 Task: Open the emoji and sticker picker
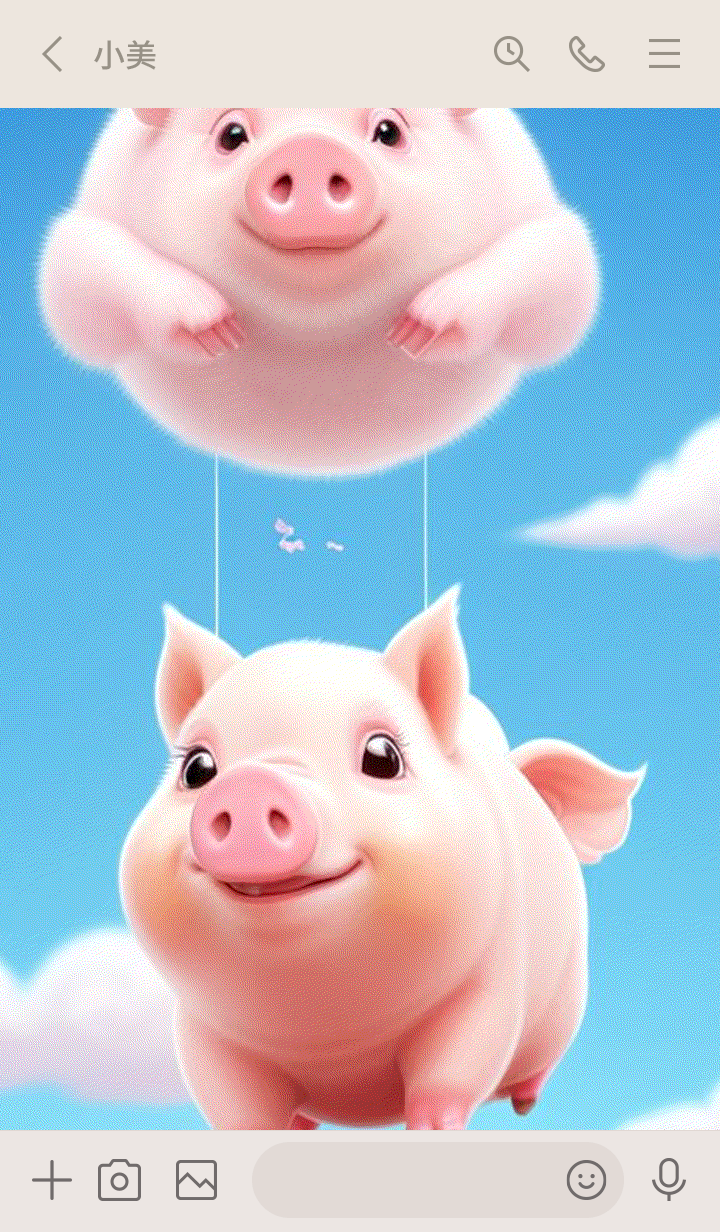click(x=587, y=1181)
